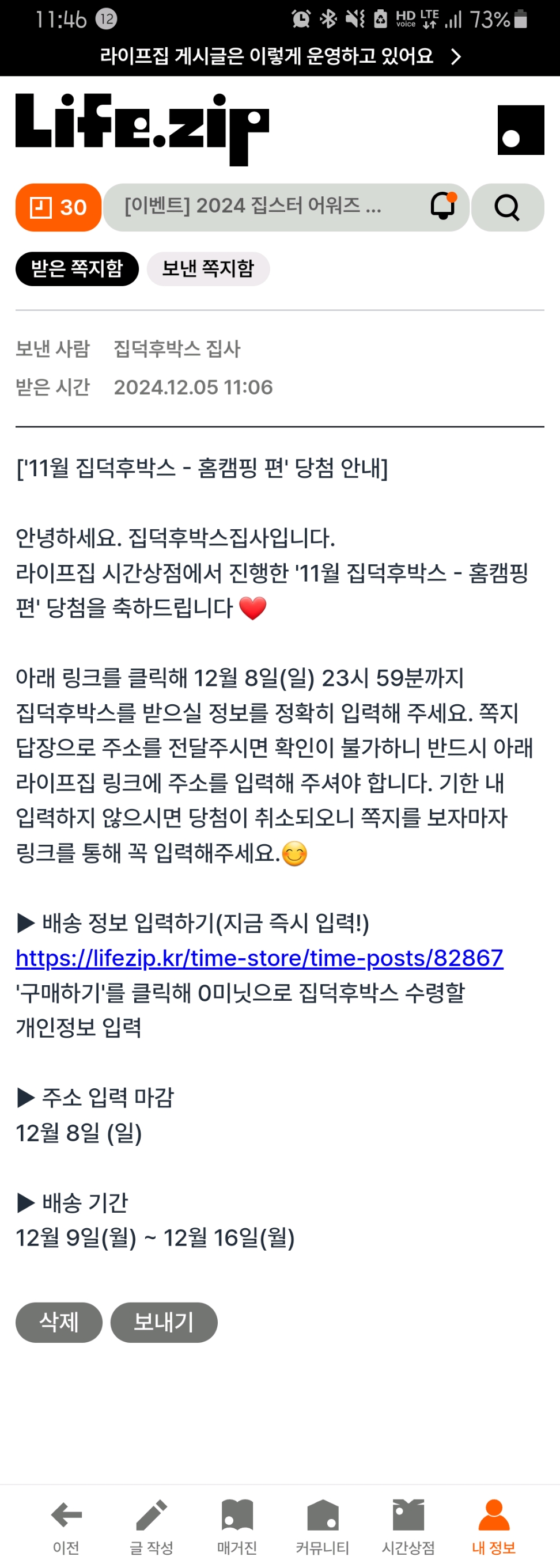560x1568 pixels.
Task: Switch to the 보낸 쪽지함 tab
Action: point(208,268)
